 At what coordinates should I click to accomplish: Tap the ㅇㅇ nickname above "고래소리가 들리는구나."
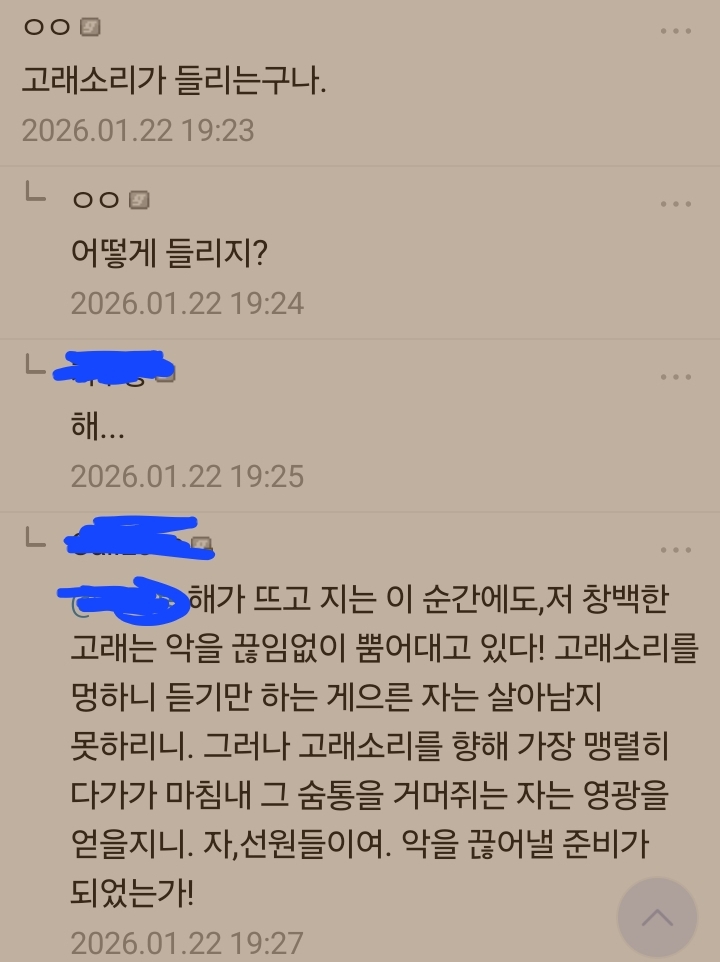(47, 28)
